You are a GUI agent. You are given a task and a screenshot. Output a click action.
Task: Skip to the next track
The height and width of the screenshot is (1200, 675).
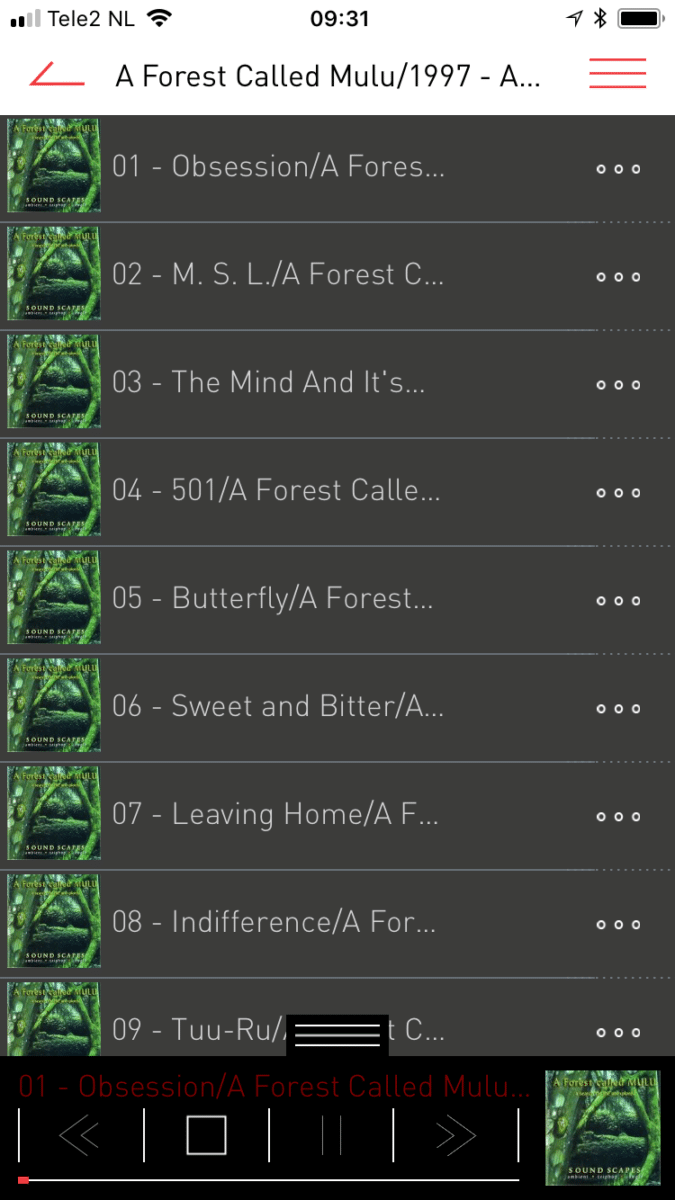[456, 1135]
